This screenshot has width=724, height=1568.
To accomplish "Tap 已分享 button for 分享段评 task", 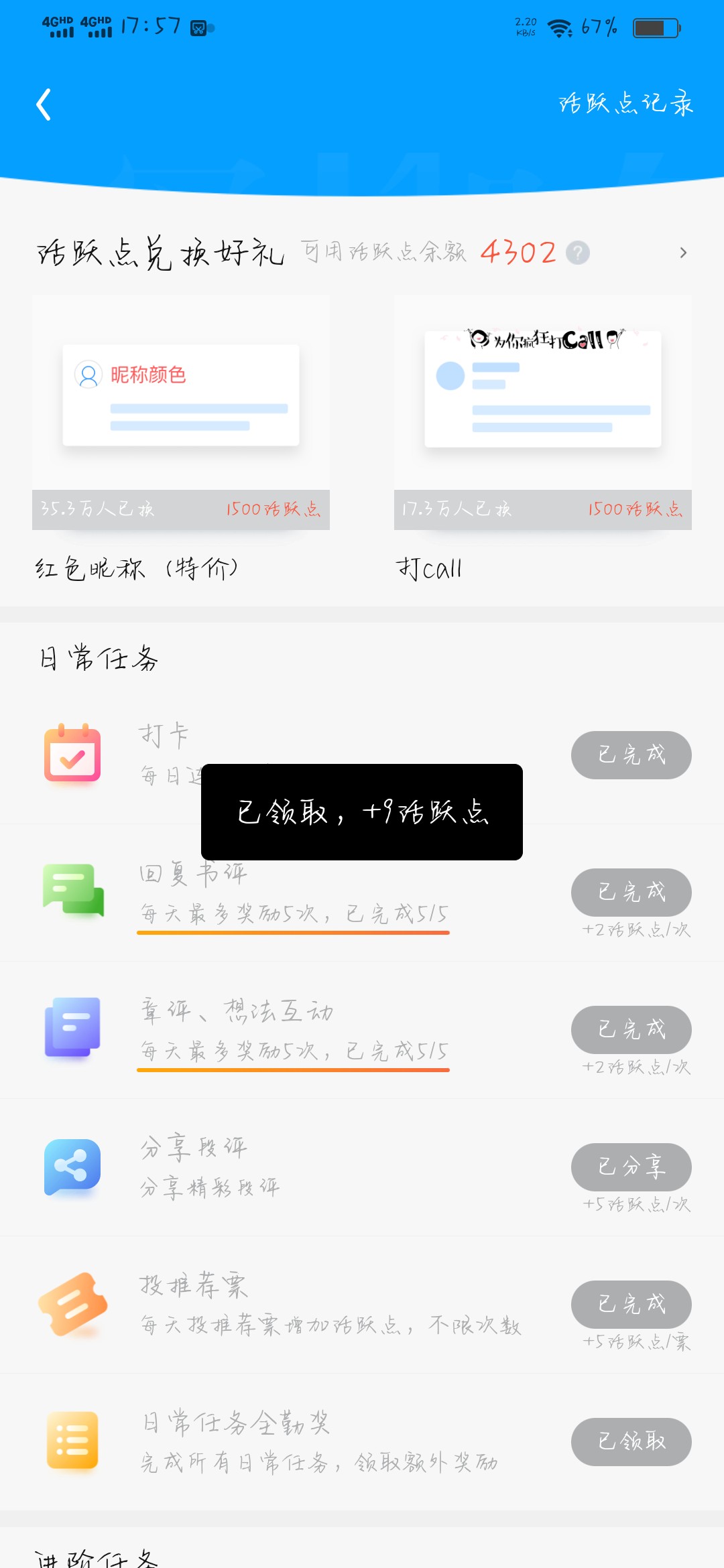I will (x=631, y=1167).
